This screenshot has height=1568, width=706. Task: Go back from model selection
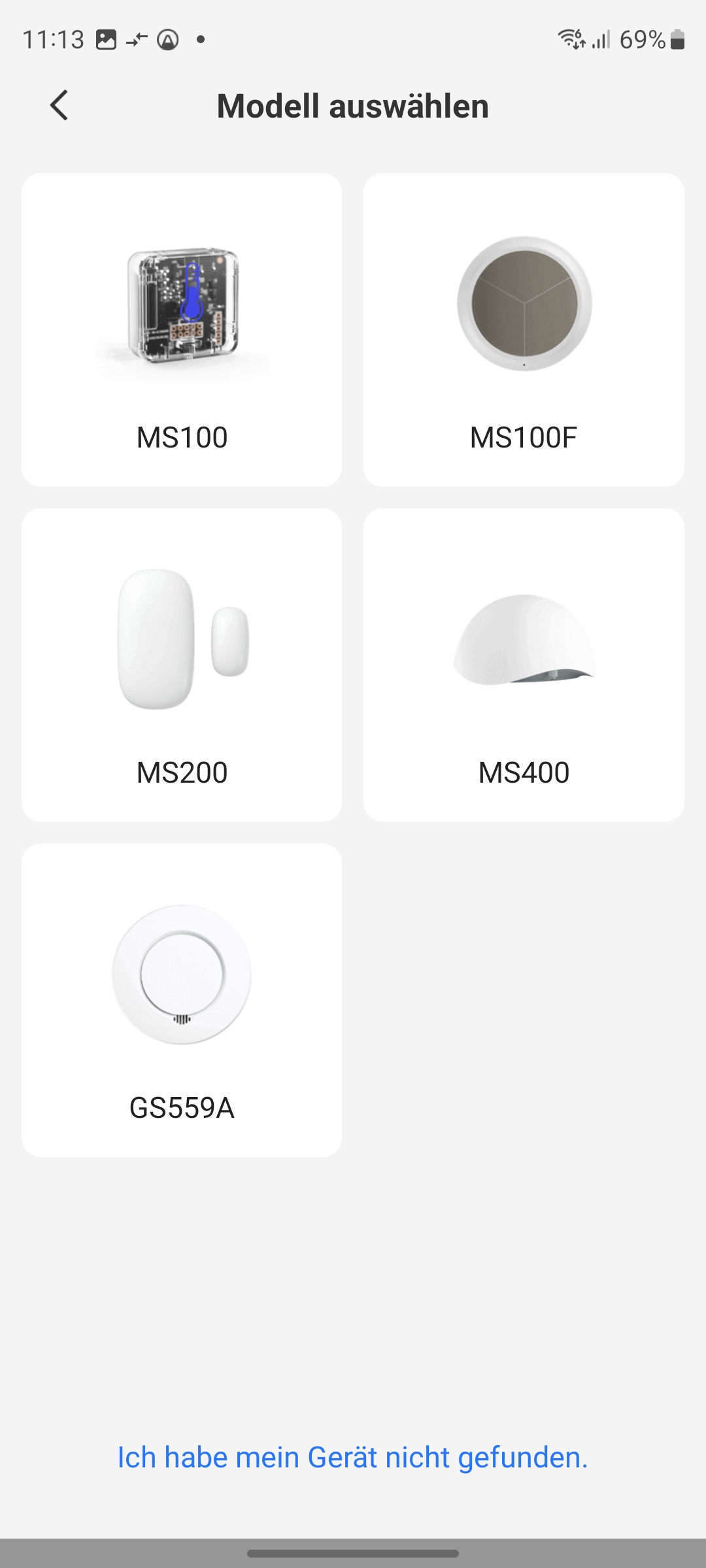59,105
